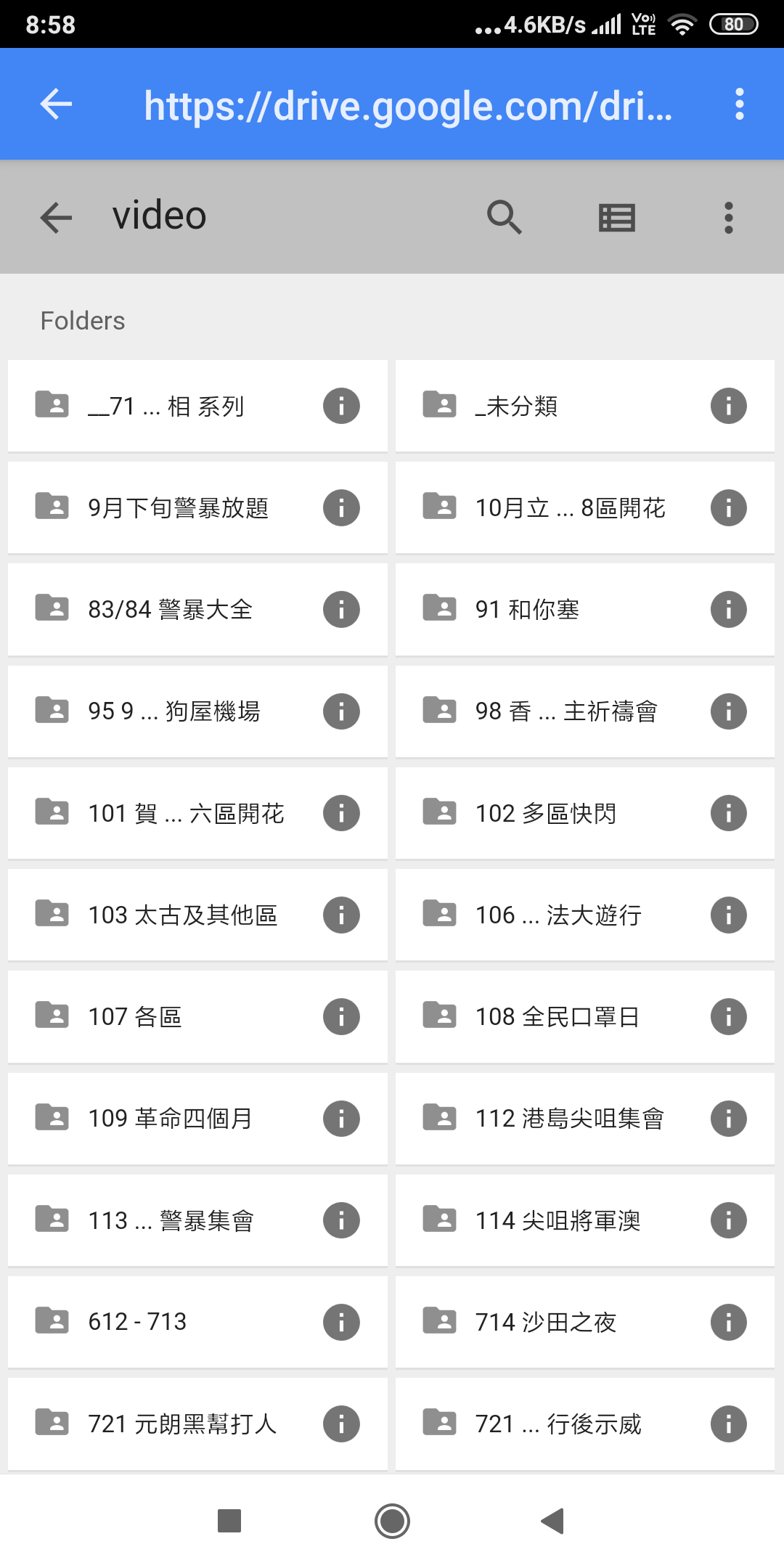The width and height of the screenshot is (784, 1568).
Task: Open the _未分類 folder
Action: 552,406
